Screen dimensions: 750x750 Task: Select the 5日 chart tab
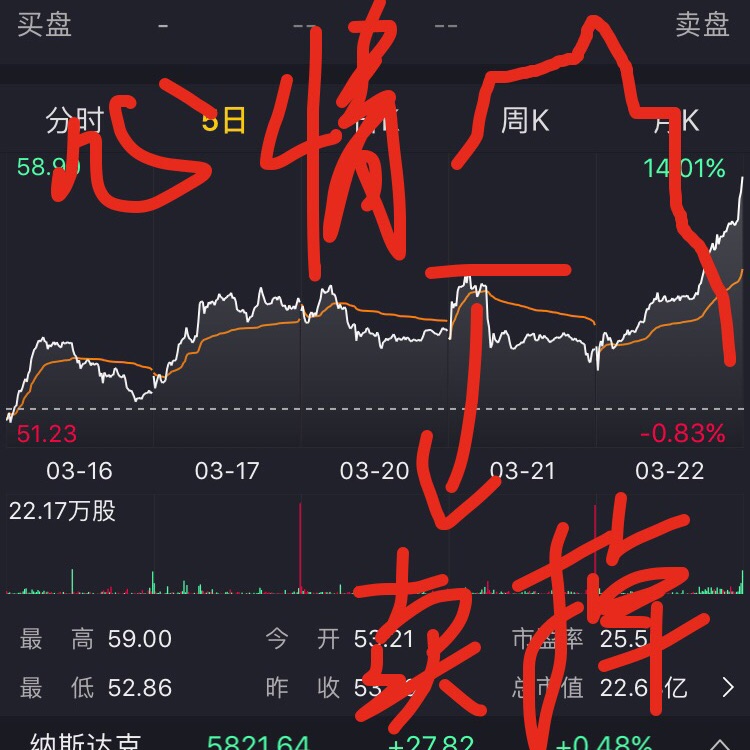(x=223, y=121)
